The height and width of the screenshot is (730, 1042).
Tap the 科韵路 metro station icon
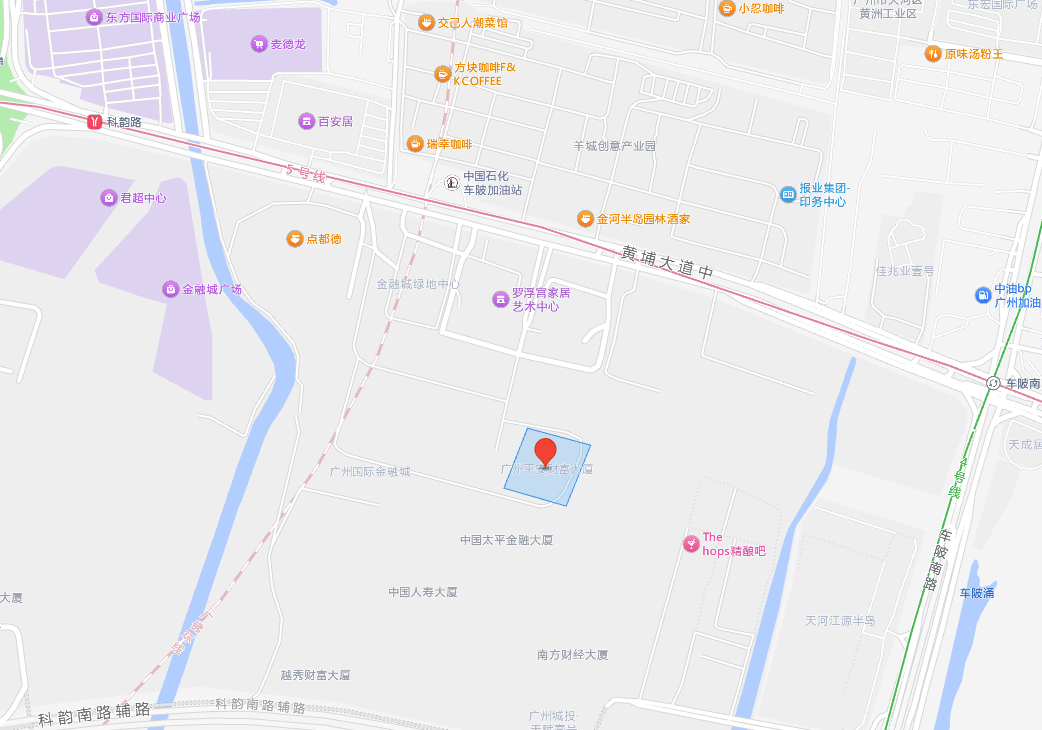[x=94, y=122]
